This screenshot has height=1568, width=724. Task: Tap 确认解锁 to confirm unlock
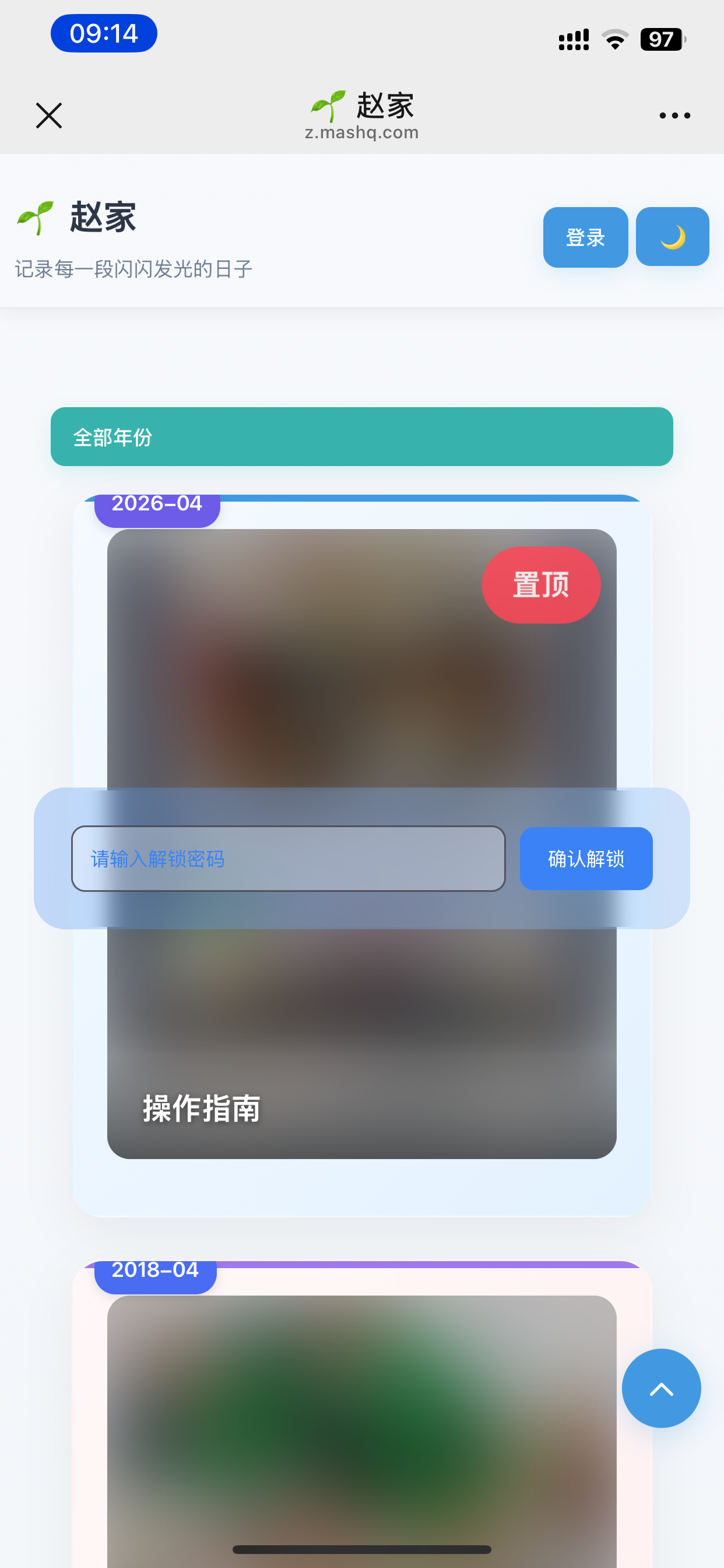point(585,858)
